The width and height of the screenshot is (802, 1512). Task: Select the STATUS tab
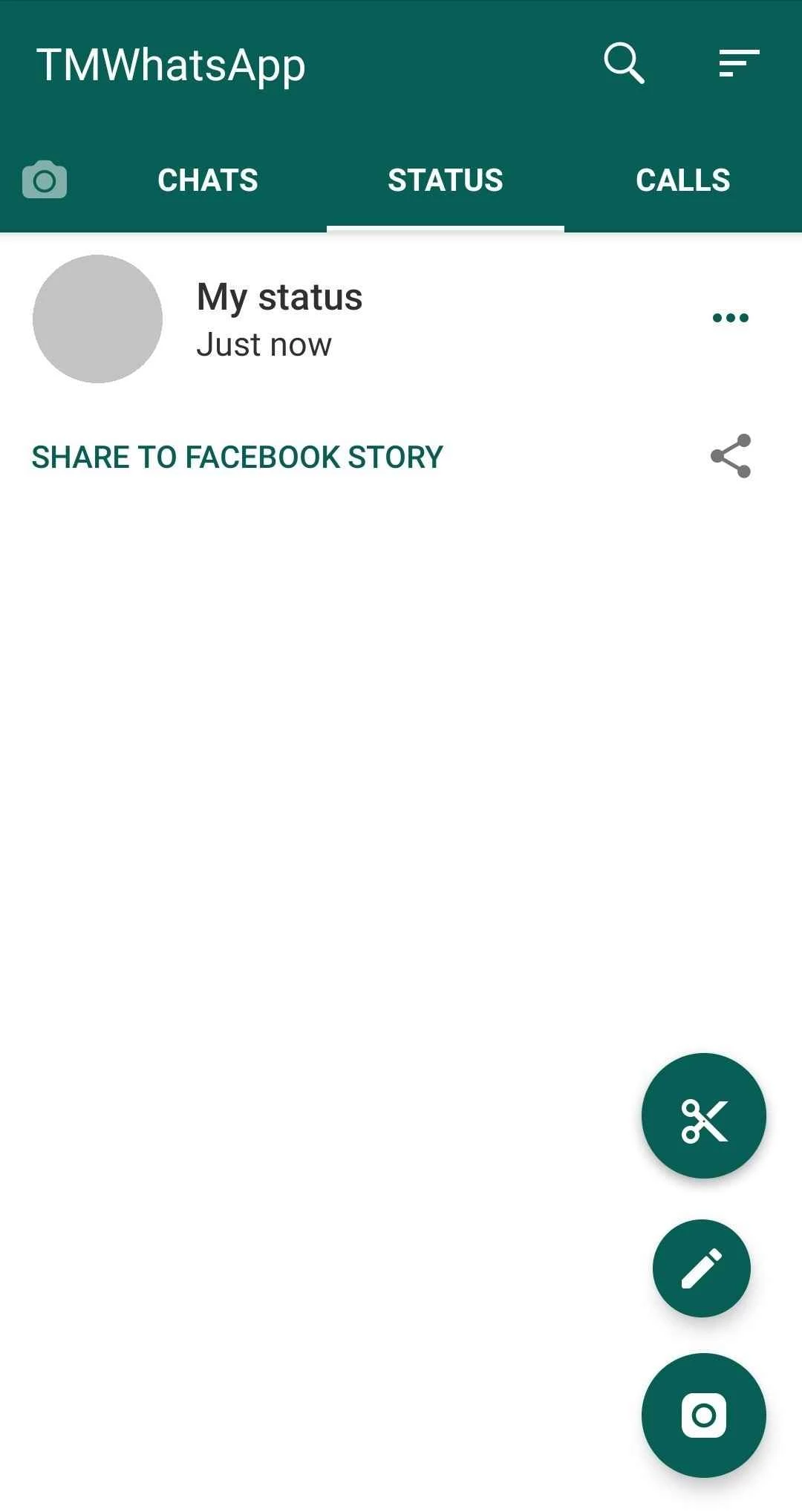(446, 180)
